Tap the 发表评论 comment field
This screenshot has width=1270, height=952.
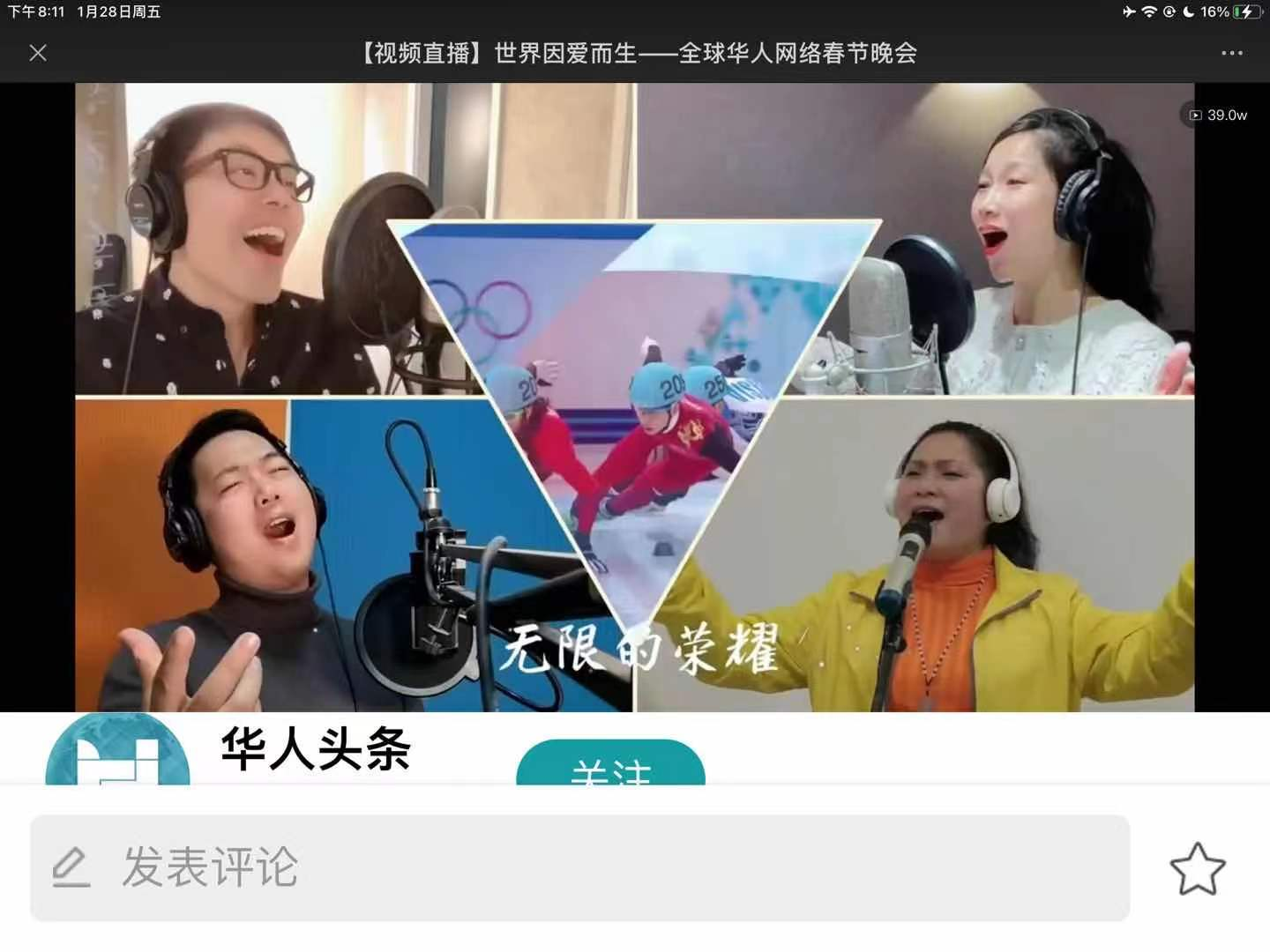[579, 868]
